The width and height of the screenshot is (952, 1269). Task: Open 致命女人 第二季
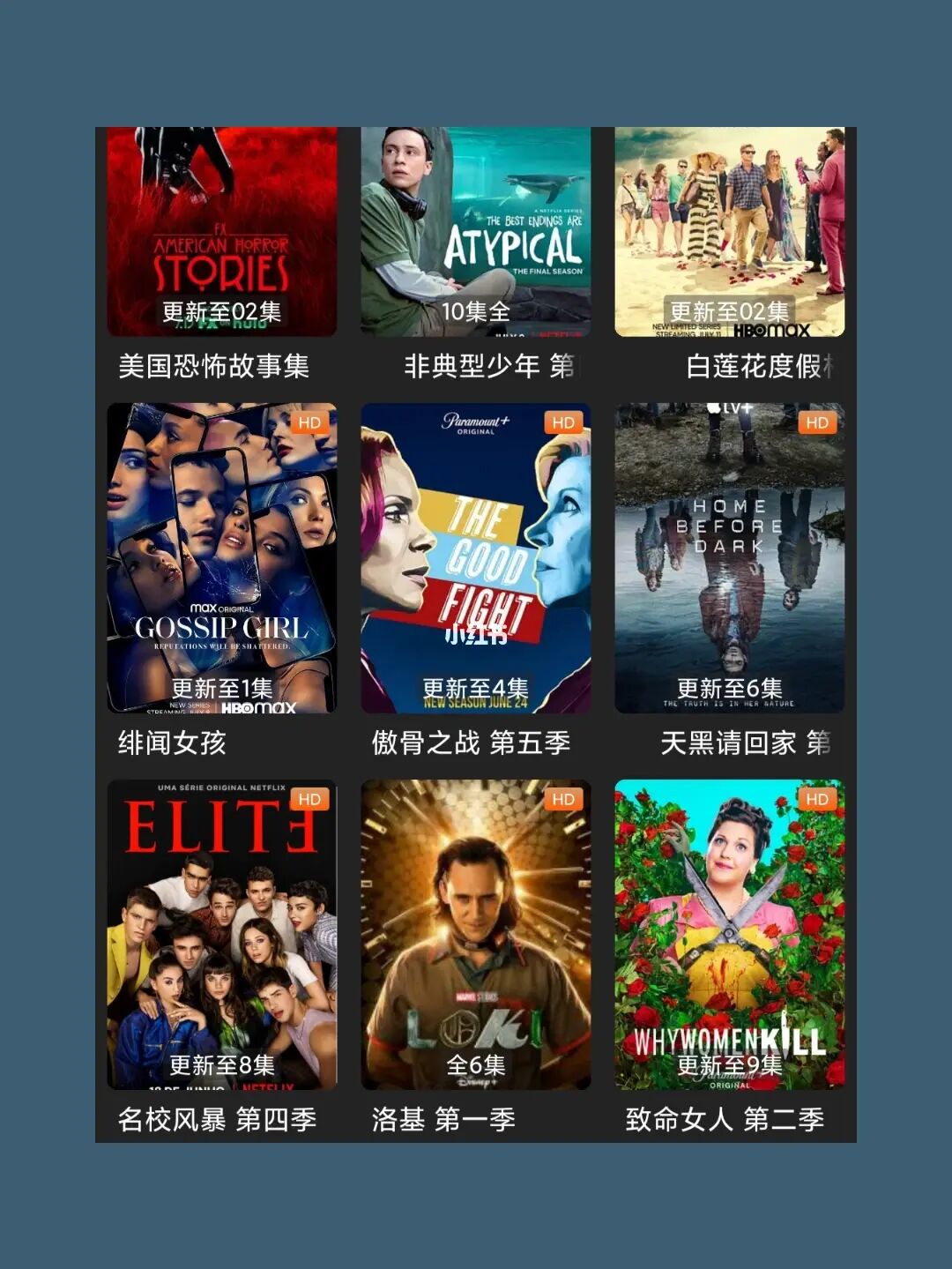coord(729,934)
